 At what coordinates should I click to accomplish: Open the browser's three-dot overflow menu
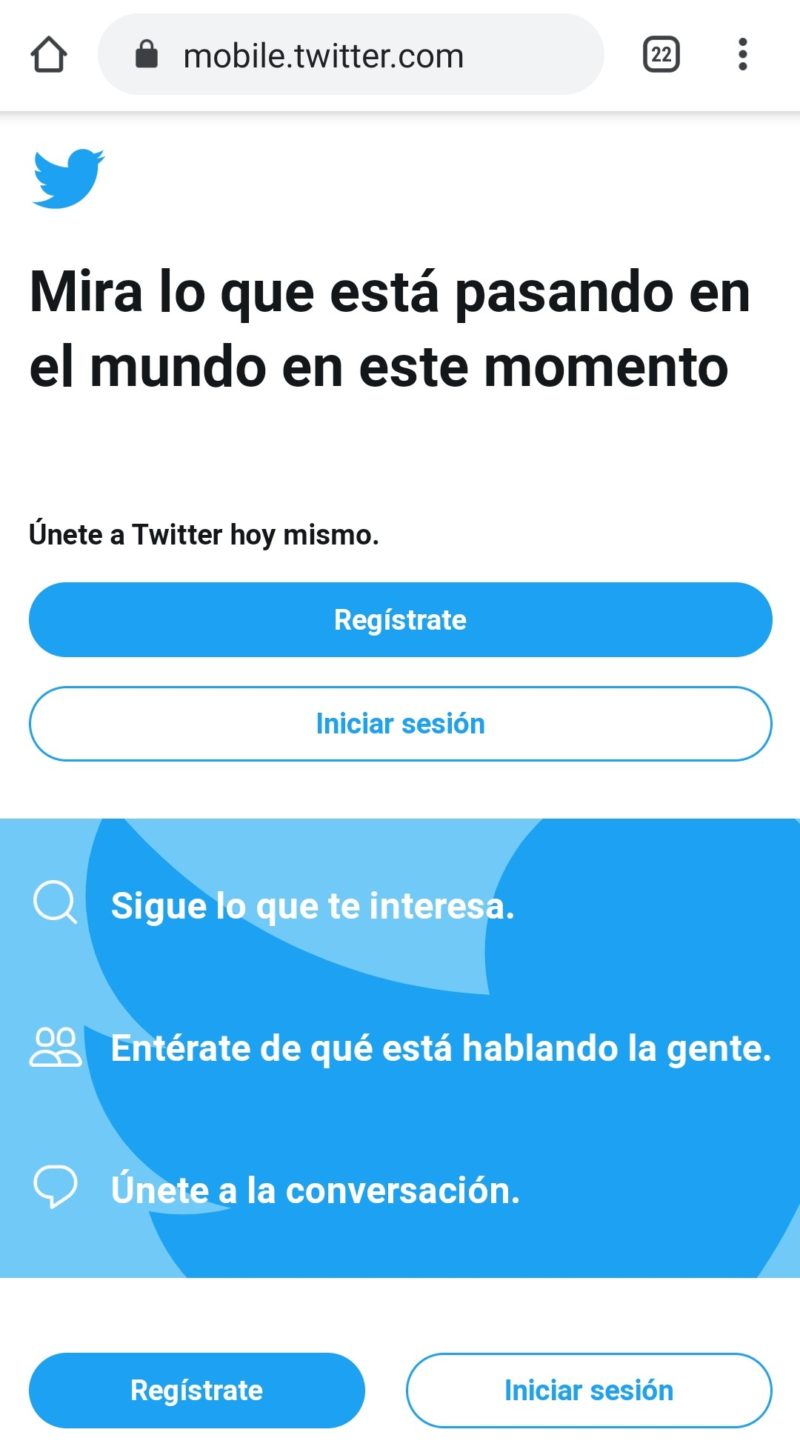point(742,55)
